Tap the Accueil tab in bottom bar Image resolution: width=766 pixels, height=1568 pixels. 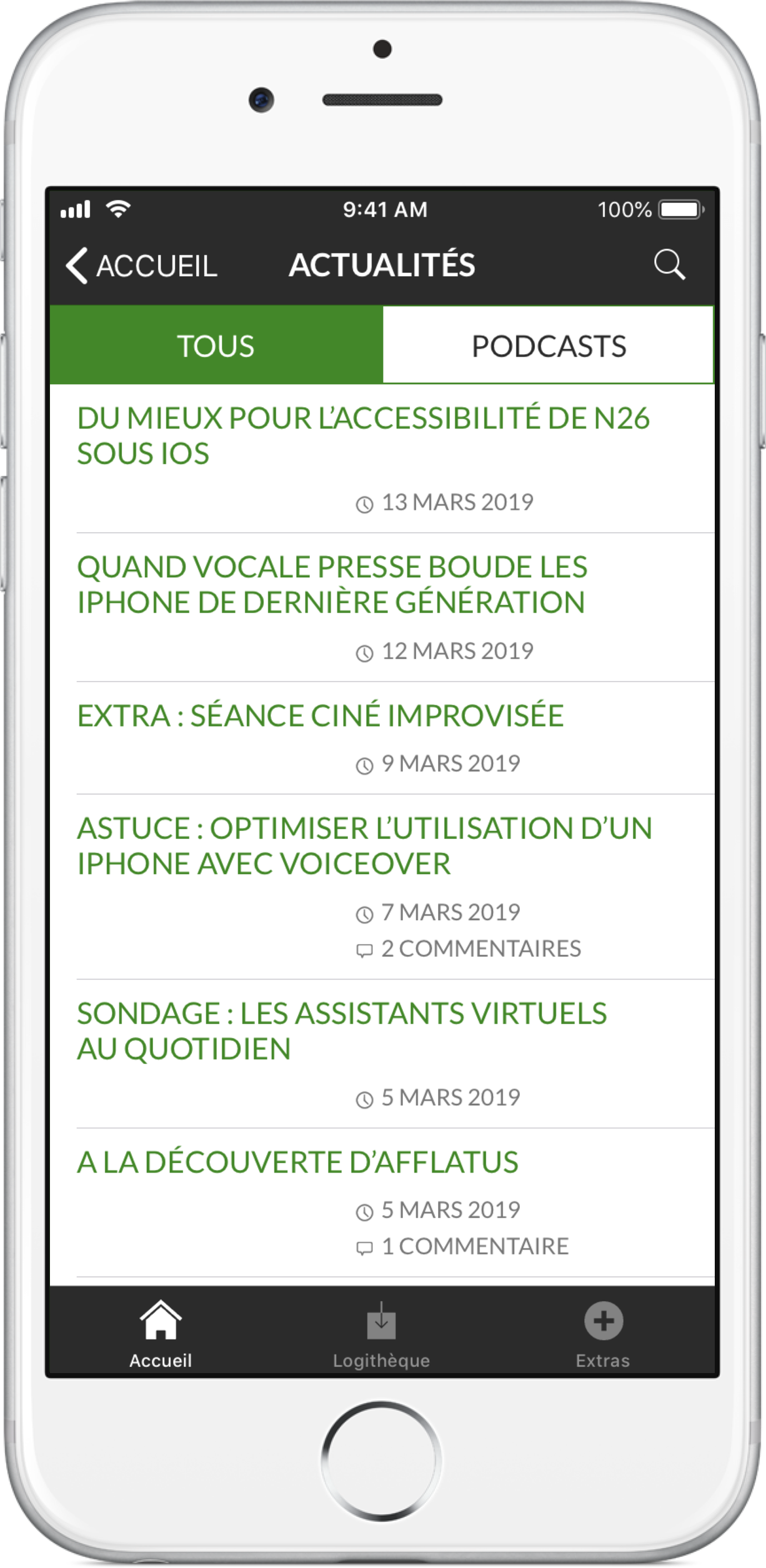(161, 1334)
